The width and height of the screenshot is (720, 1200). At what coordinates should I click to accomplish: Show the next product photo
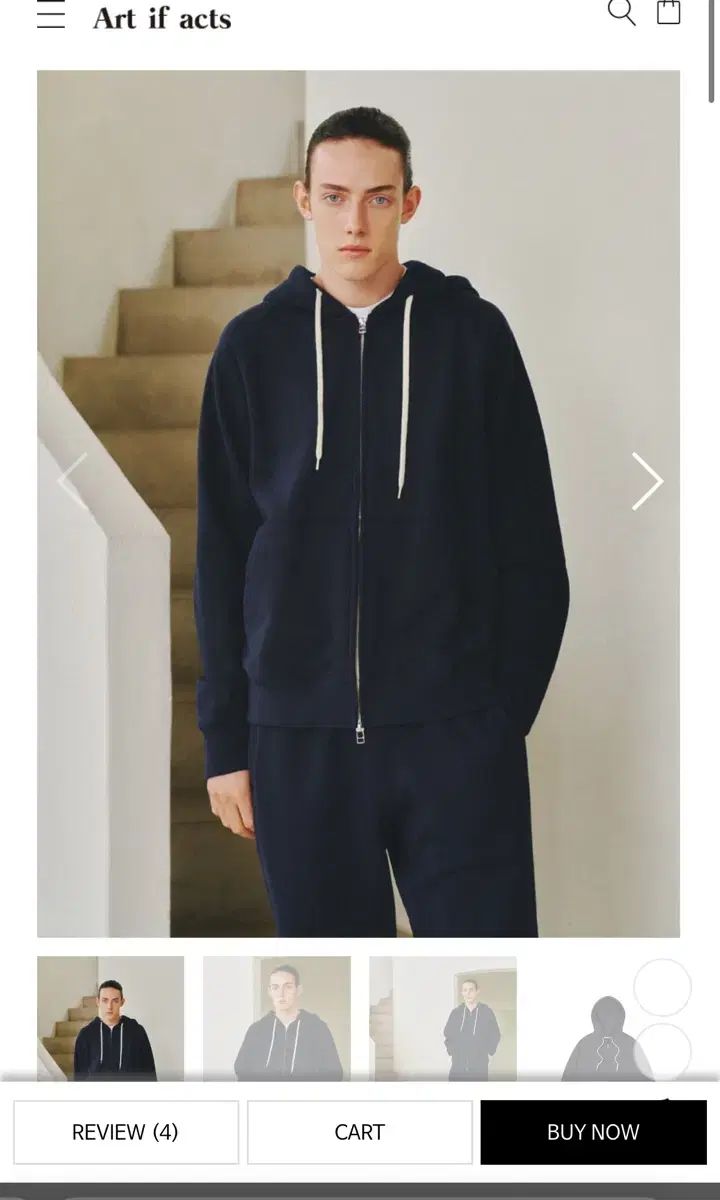coord(647,481)
